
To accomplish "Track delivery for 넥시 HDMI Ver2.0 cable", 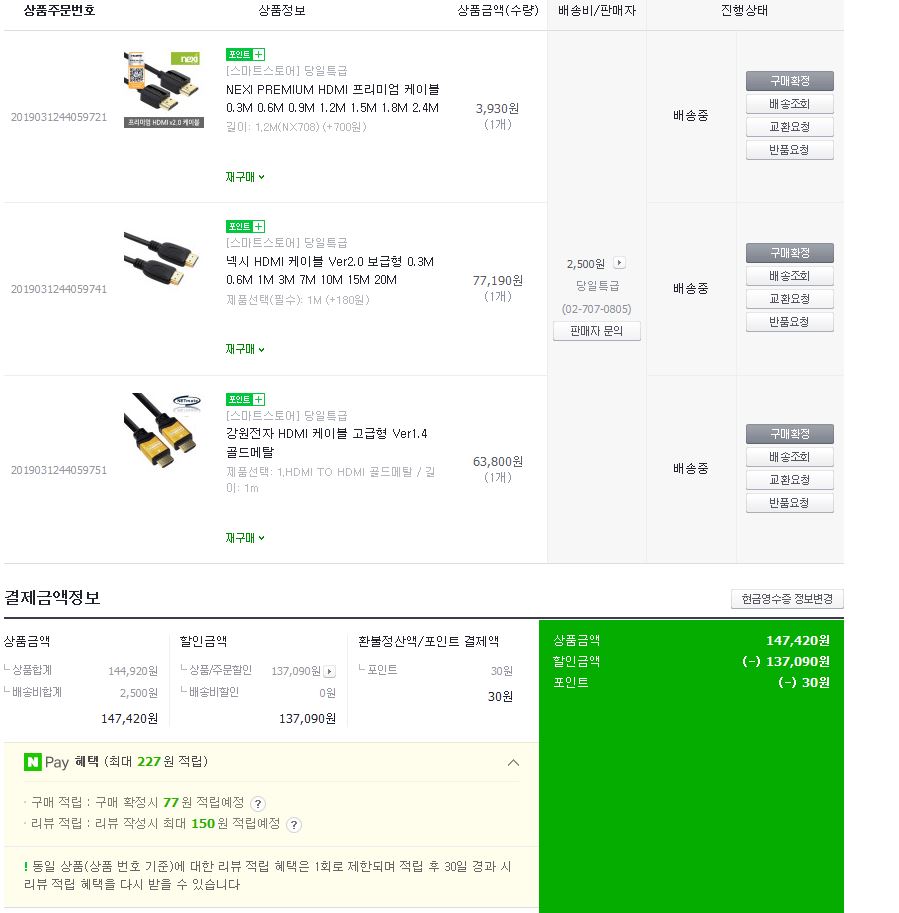I will point(789,276).
